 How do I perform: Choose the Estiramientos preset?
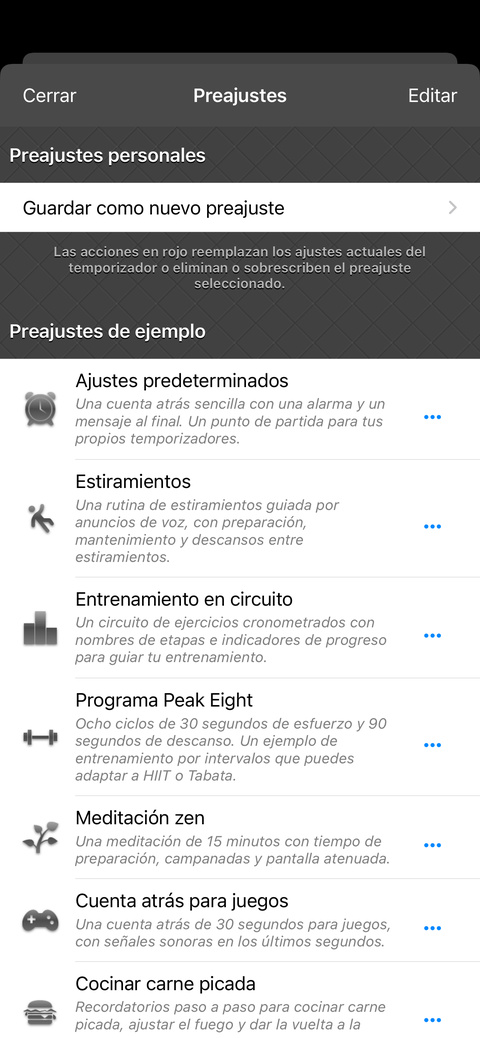(240, 519)
